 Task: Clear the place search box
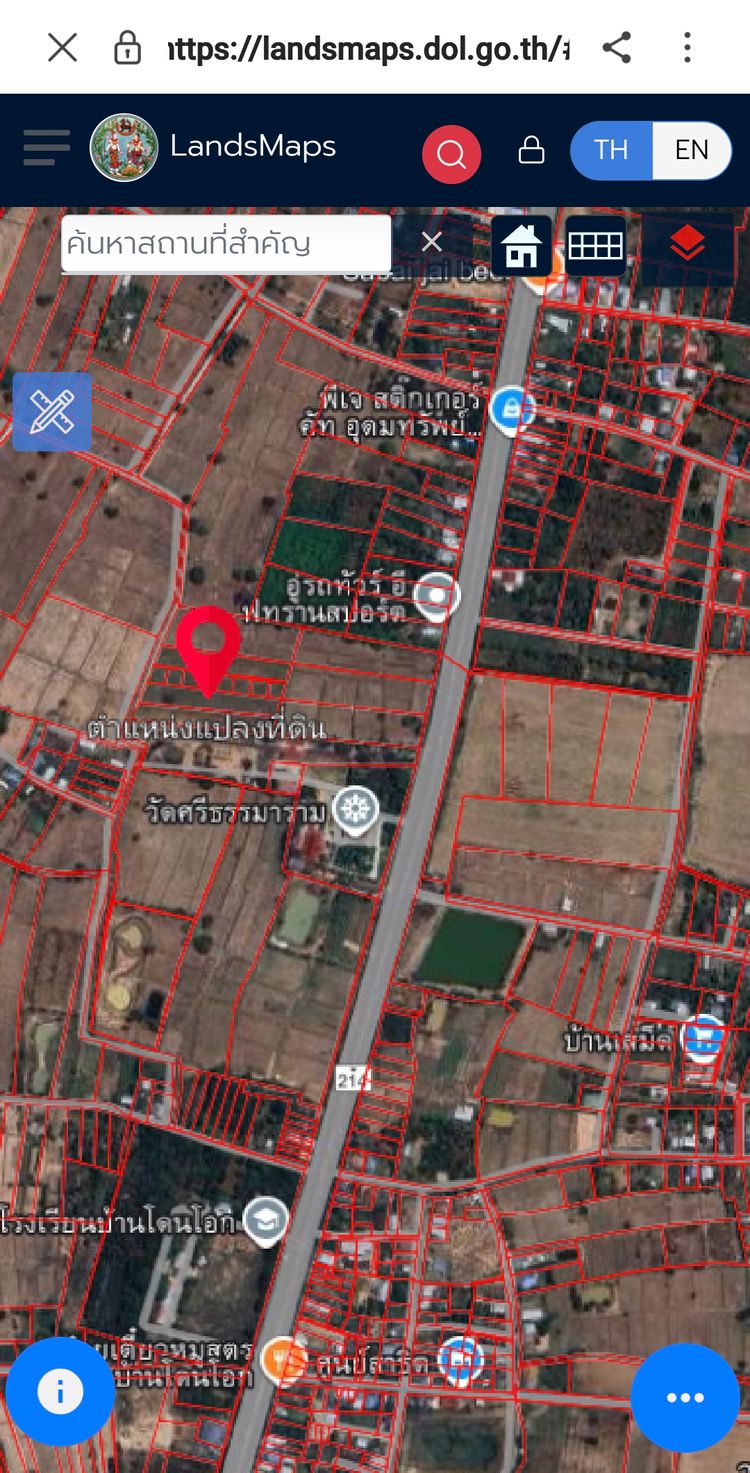coord(431,242)
